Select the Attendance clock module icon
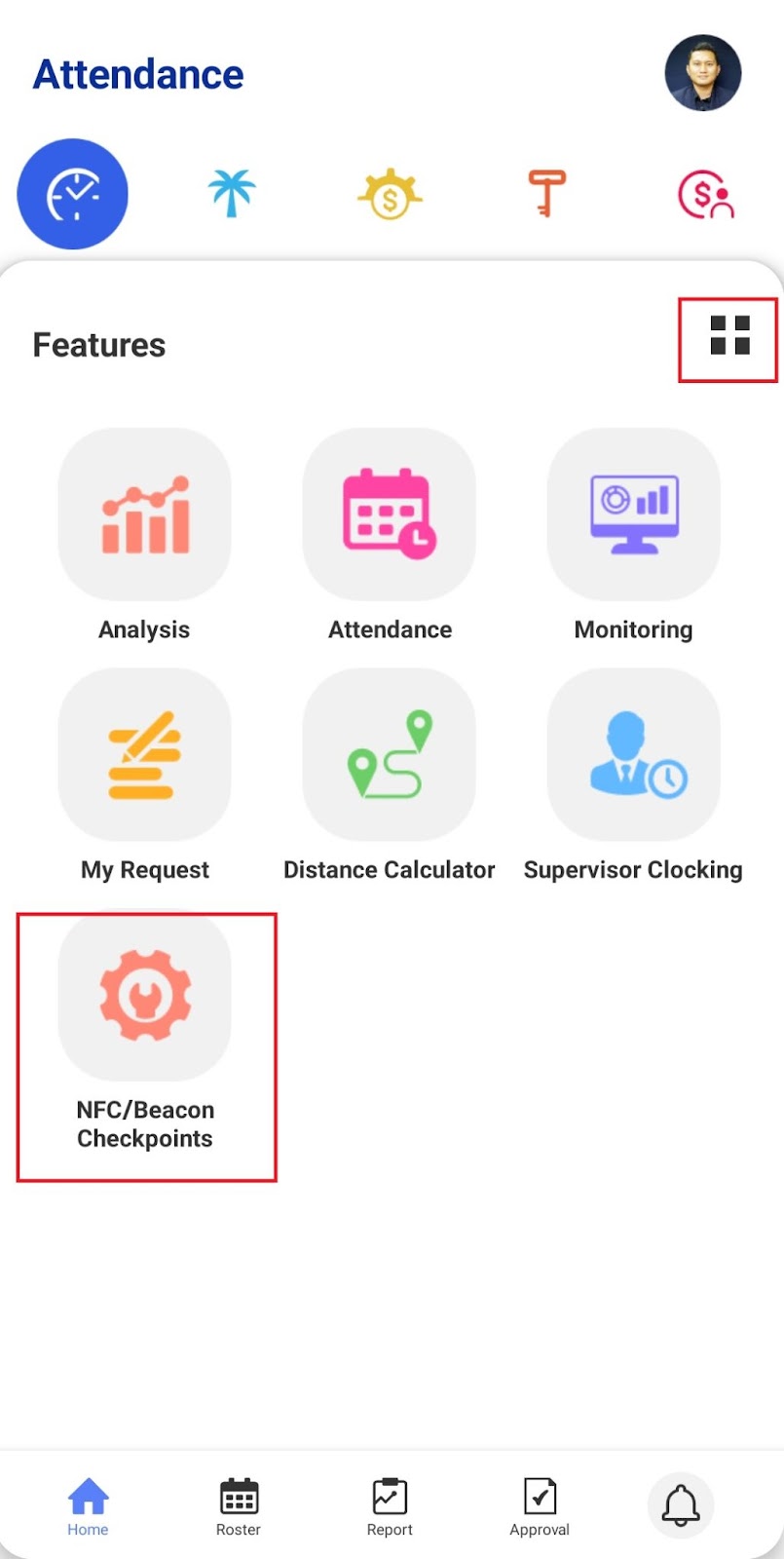Screen dimensions: 784x1559 click(73, 194)
